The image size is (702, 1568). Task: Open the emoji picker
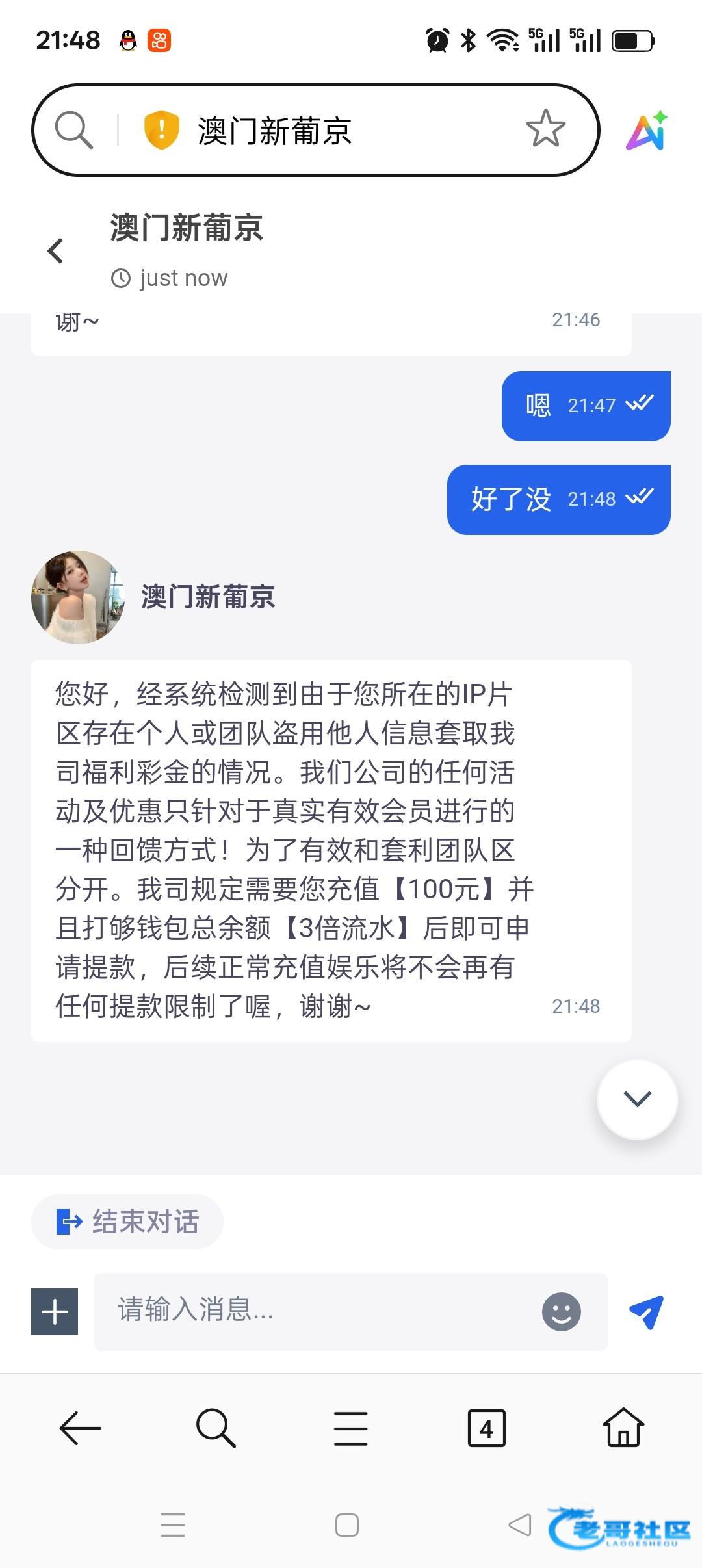click(561, 1311)
